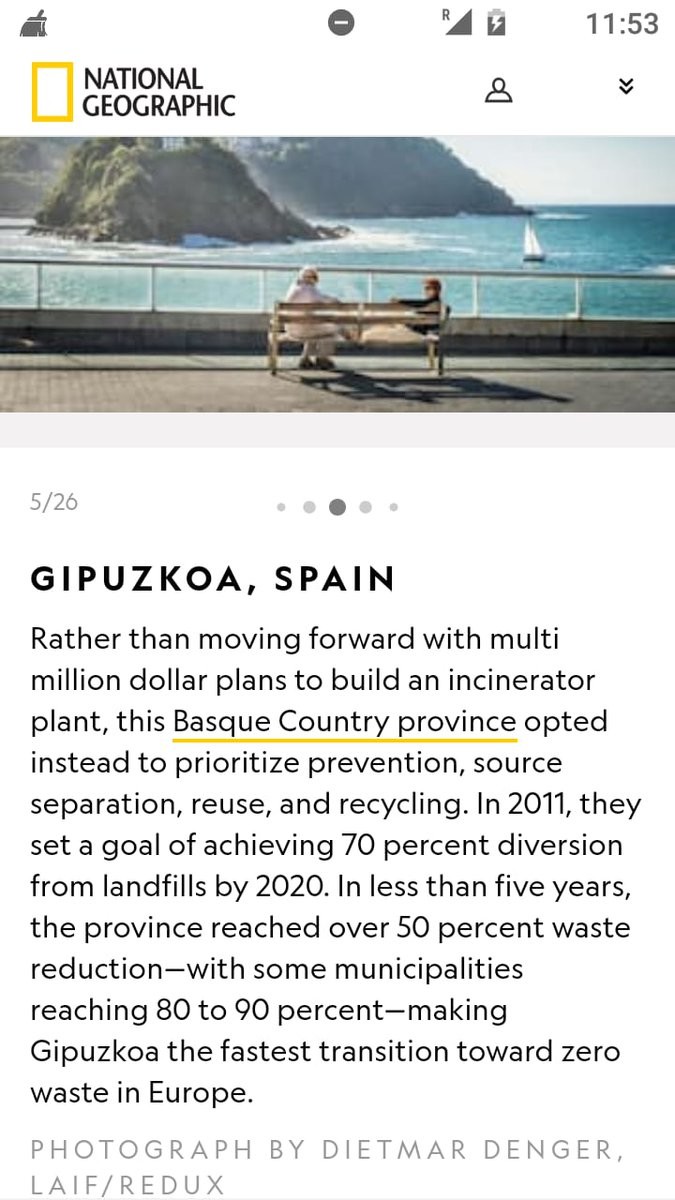Open the user account profile icon
This screenshot has width=675, height=1200.
click(498, 90)
